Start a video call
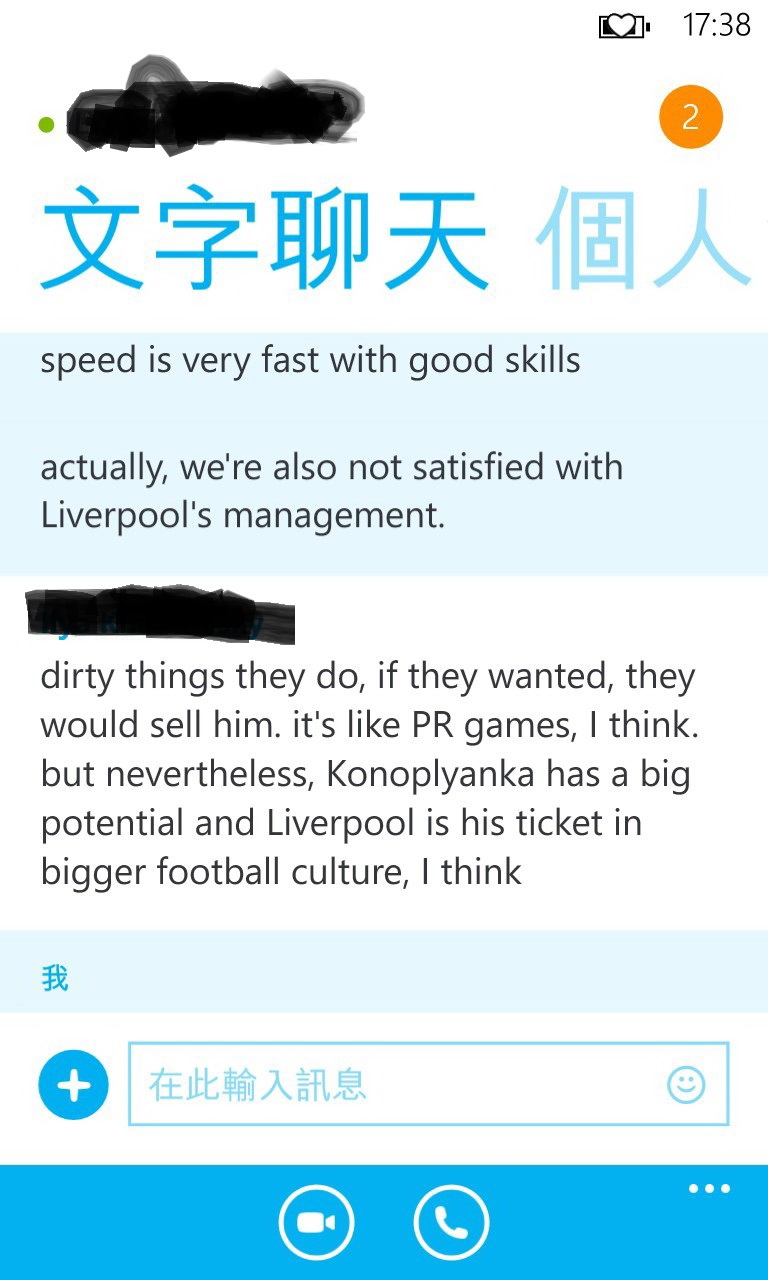This screenshot has width=768, height=1280. pyautogui.click(x=316, y=1223)
